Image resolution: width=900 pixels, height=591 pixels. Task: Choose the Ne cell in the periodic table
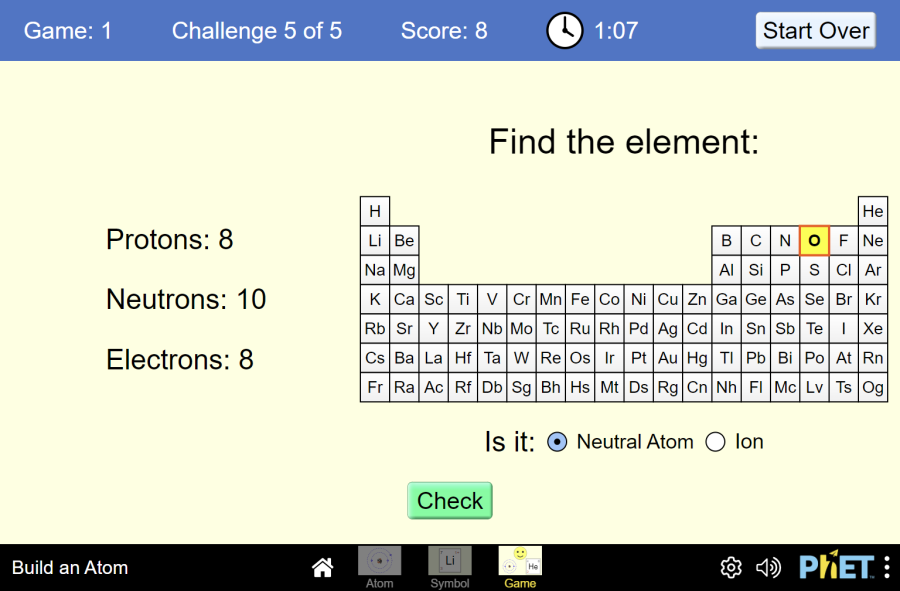pyautogui.click(x=873, y=241)
